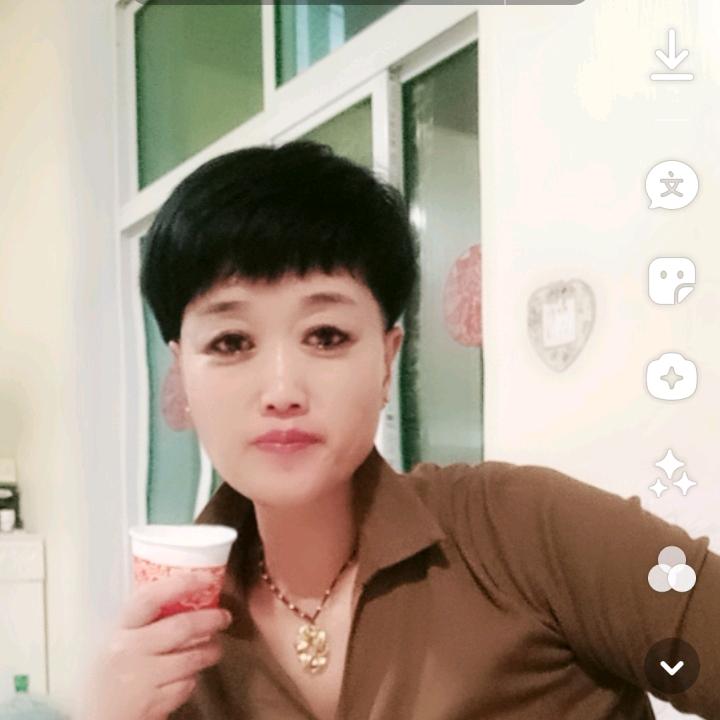Apply beauty sparkle enhancements
Viewport: 720px width, 720px height.
[671, 474]
